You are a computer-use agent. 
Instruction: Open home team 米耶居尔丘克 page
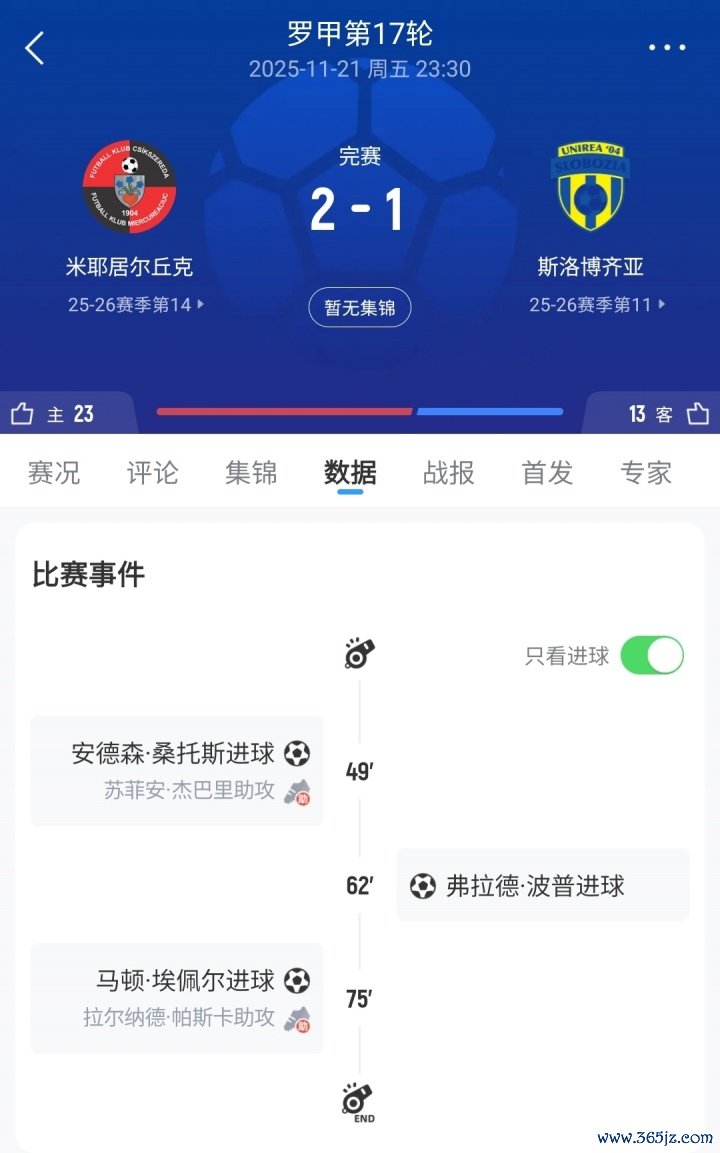[x=129, y=188]
